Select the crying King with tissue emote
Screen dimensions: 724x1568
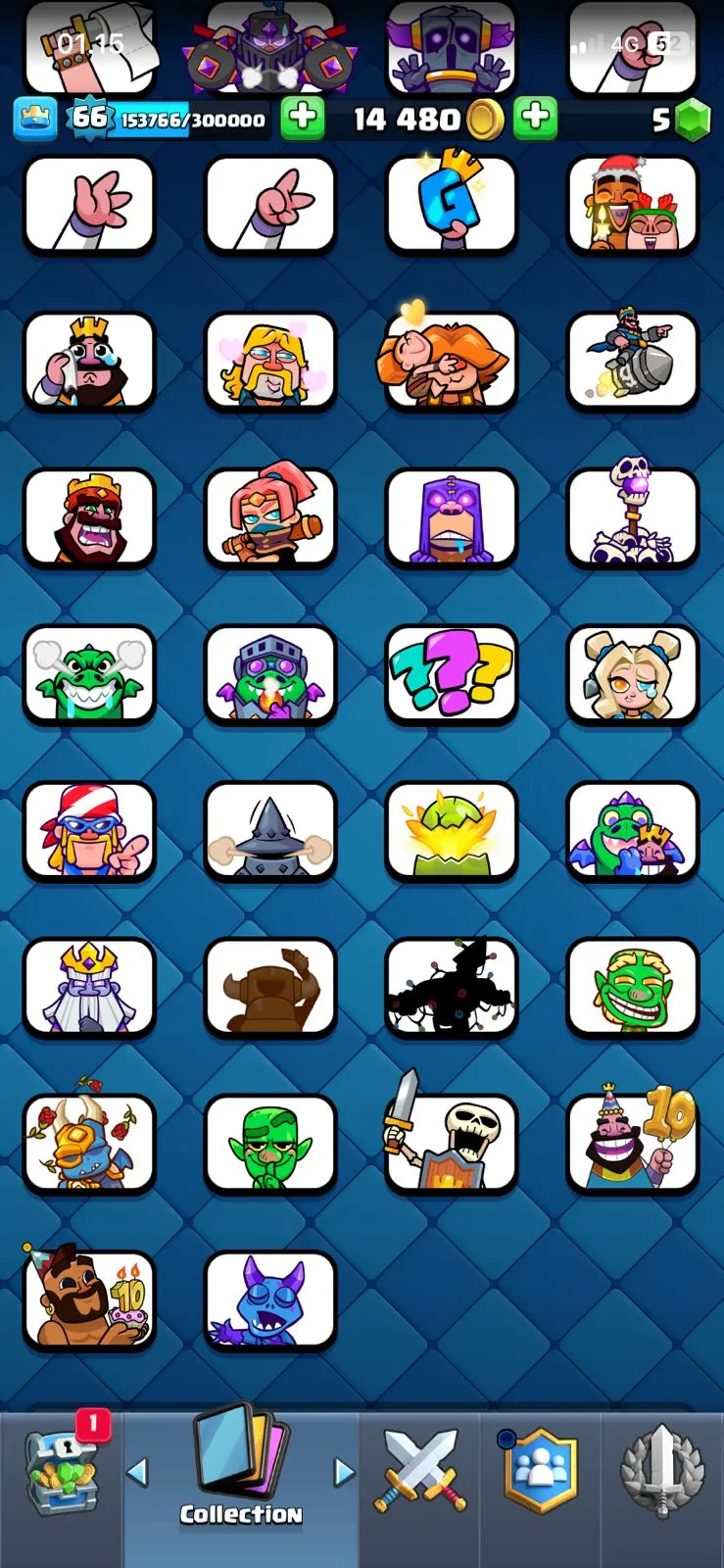(89, 362)
